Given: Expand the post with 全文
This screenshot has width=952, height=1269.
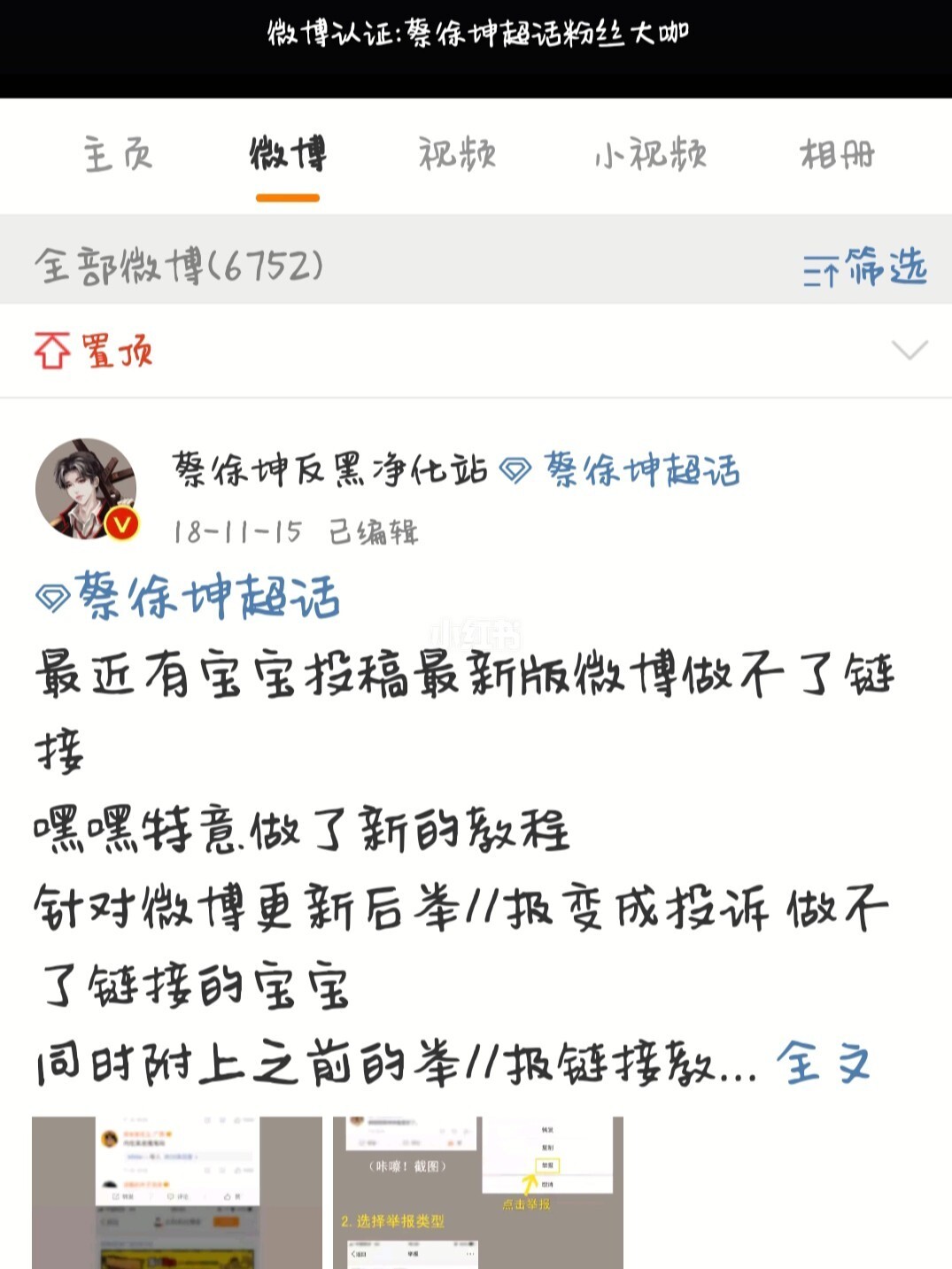Looking at the screenshot, I should (x=824, y=1064).
